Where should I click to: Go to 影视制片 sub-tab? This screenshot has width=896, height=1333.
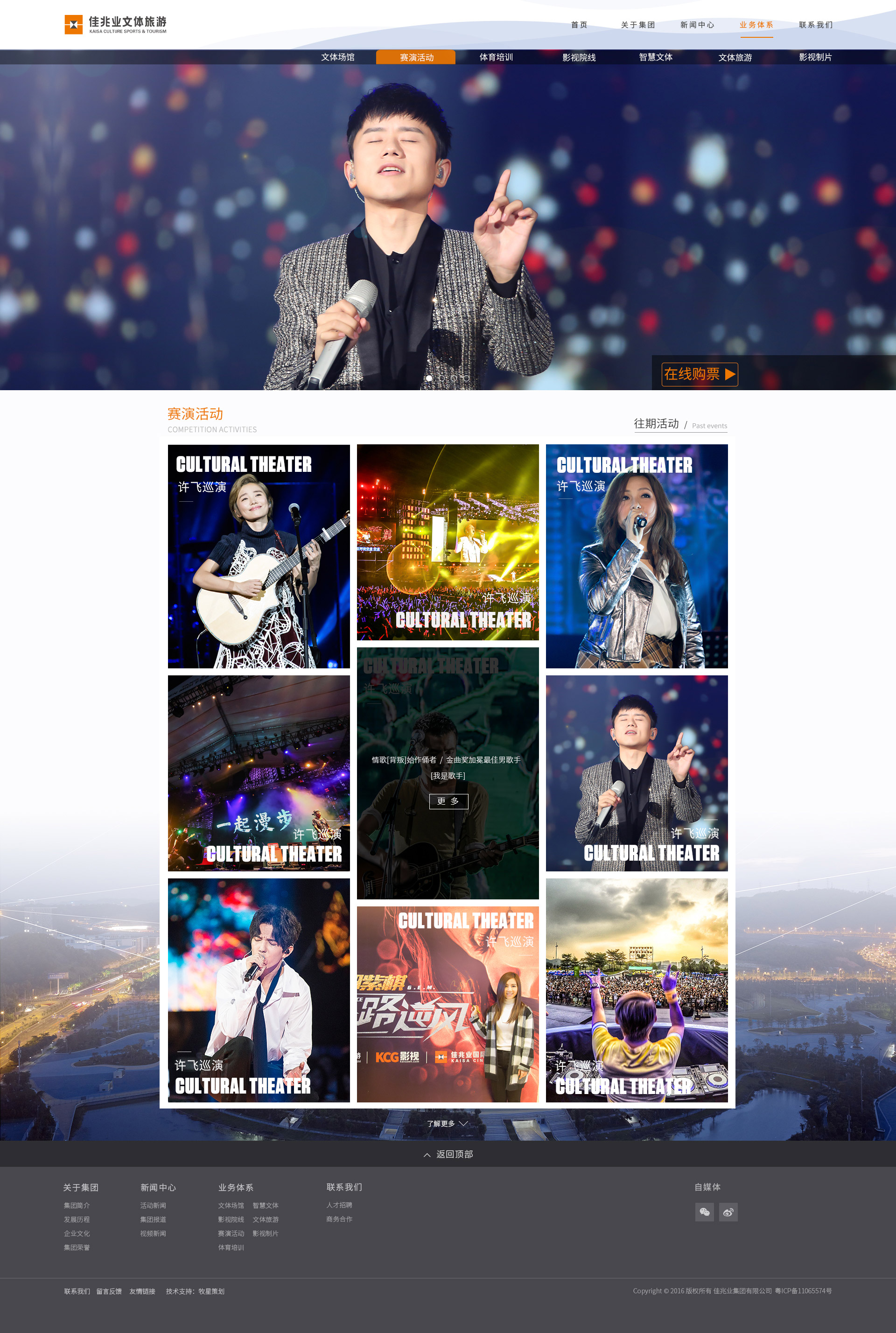tap(815, 57)
